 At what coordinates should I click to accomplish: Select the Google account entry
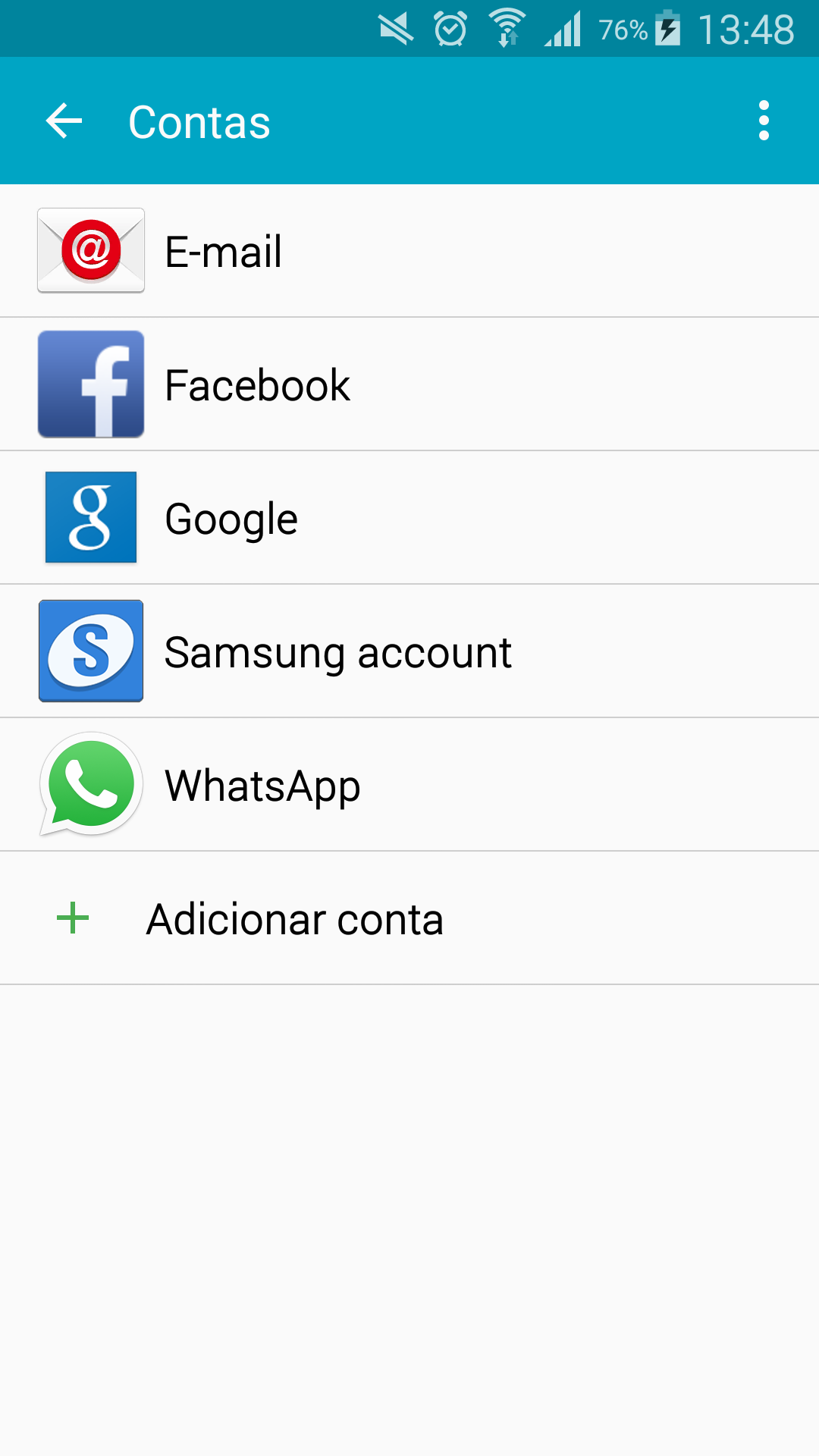(x=409, y=518)
